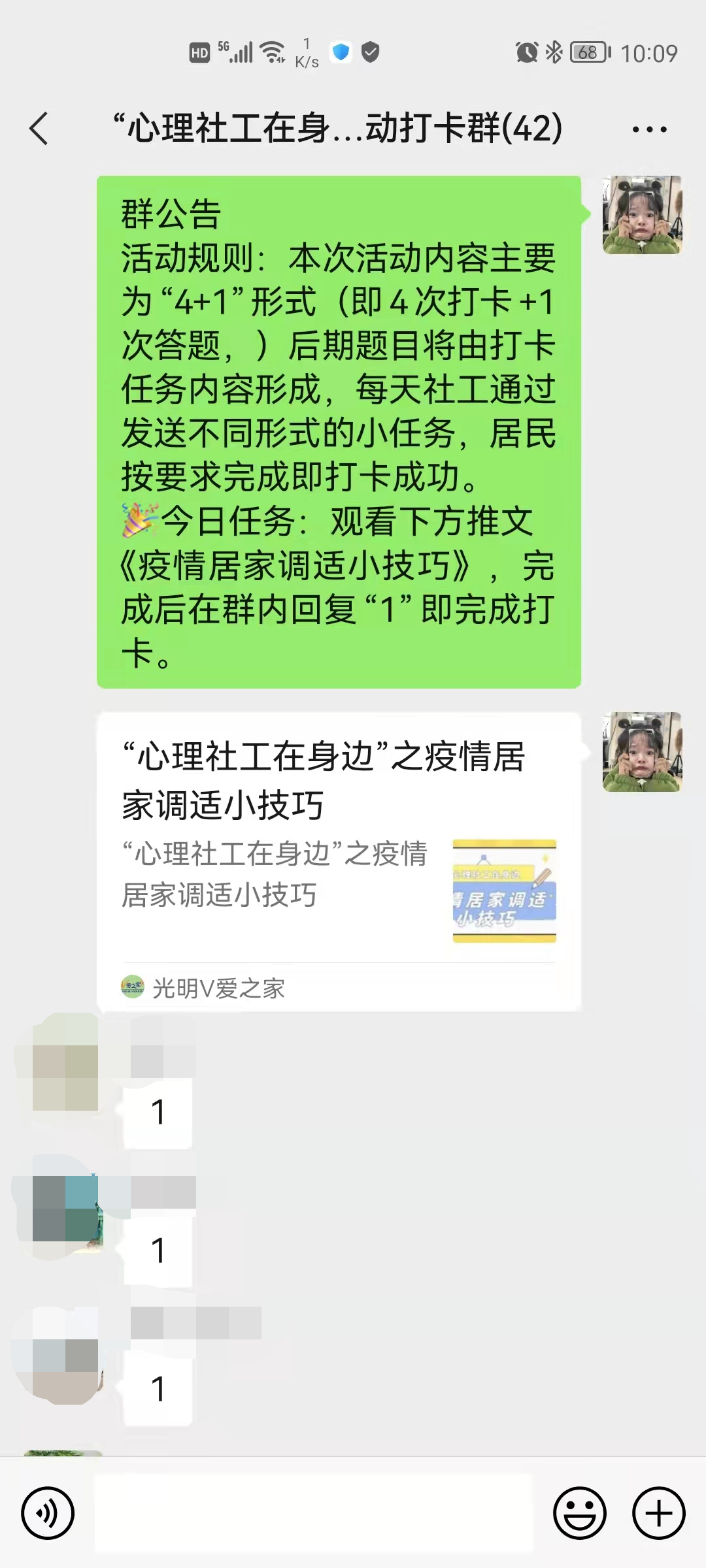Open the group chat options menu
The height and width of the screenshot is (1568, 706).
[x=649, y=129]
